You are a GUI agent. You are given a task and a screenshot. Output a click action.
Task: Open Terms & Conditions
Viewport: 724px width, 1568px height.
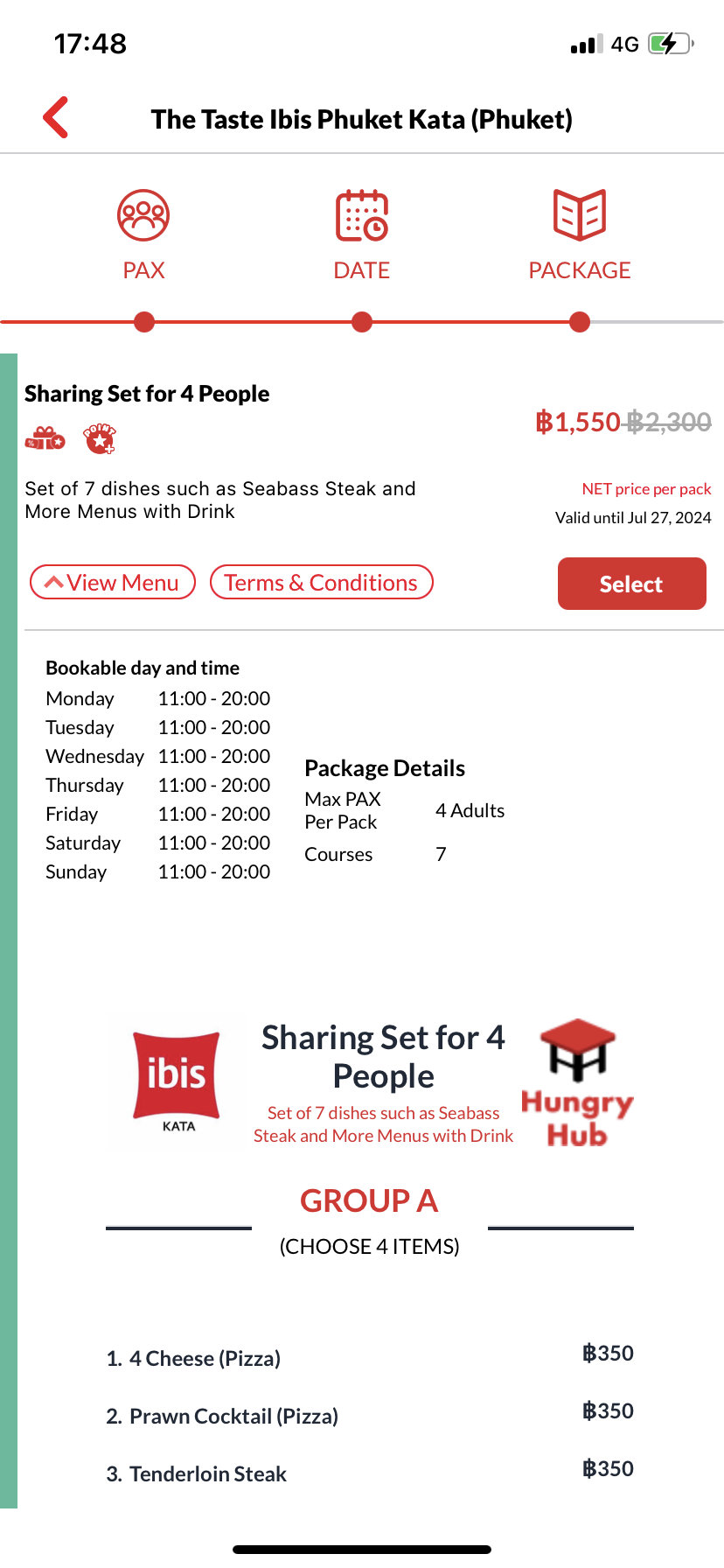coord(321,583)
